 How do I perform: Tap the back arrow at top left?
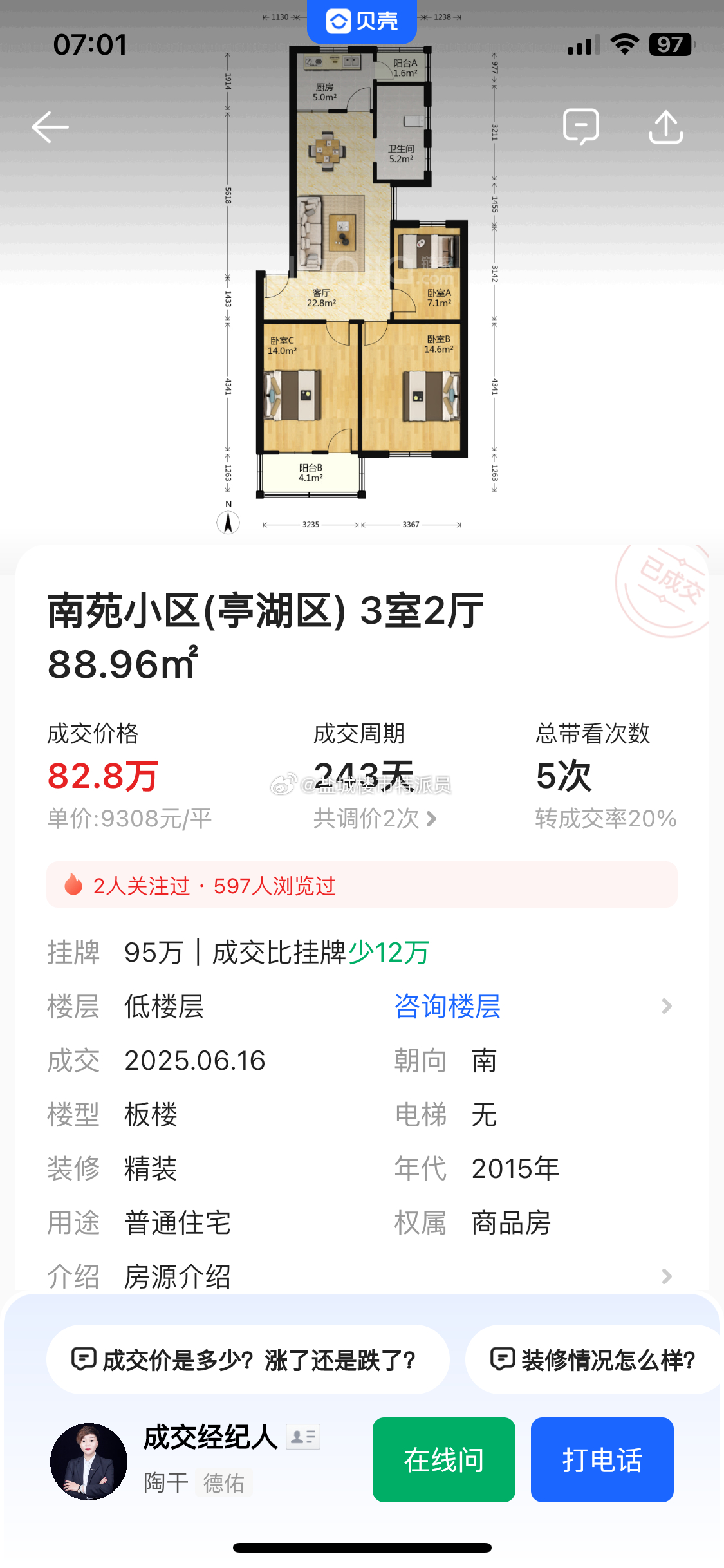[x=50, y=126]
